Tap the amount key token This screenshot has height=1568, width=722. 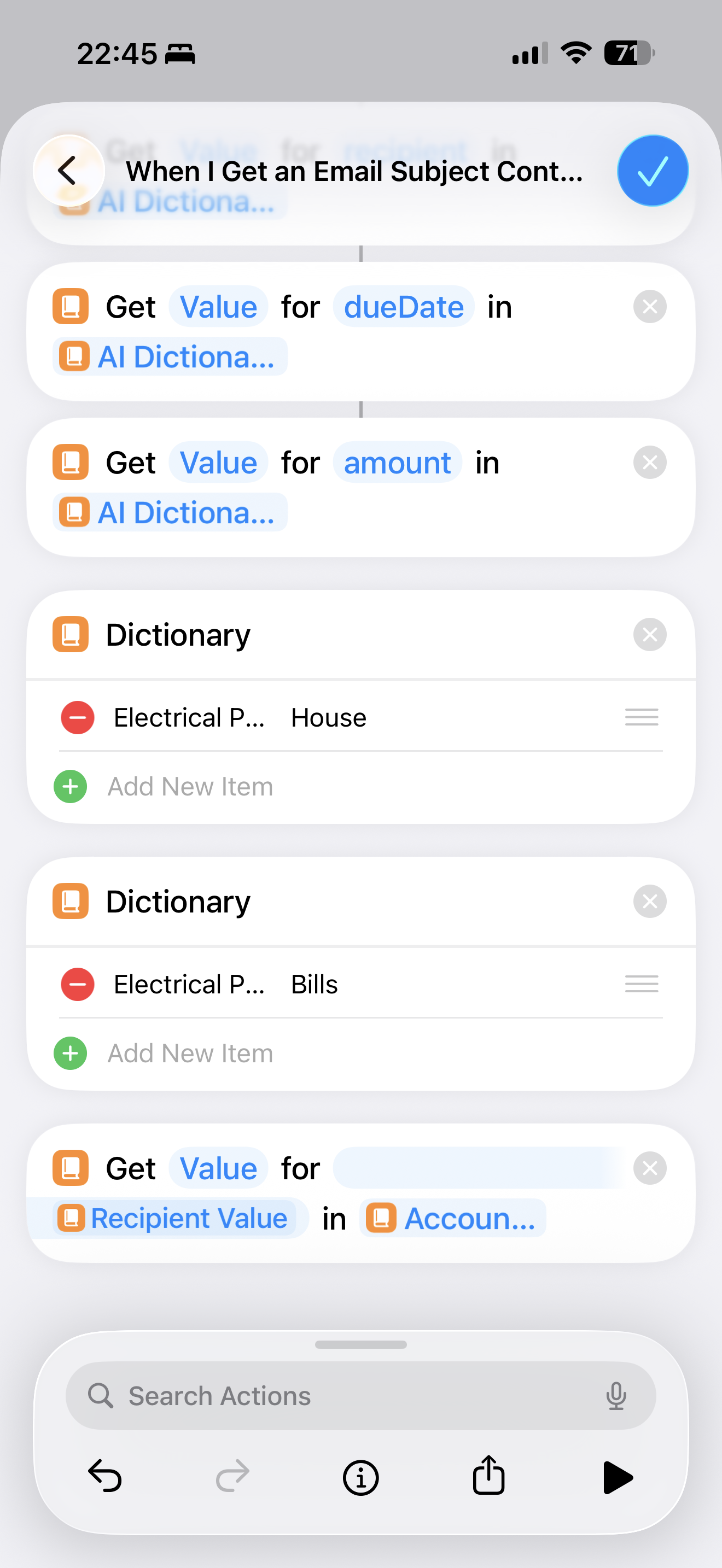point(397,463)
